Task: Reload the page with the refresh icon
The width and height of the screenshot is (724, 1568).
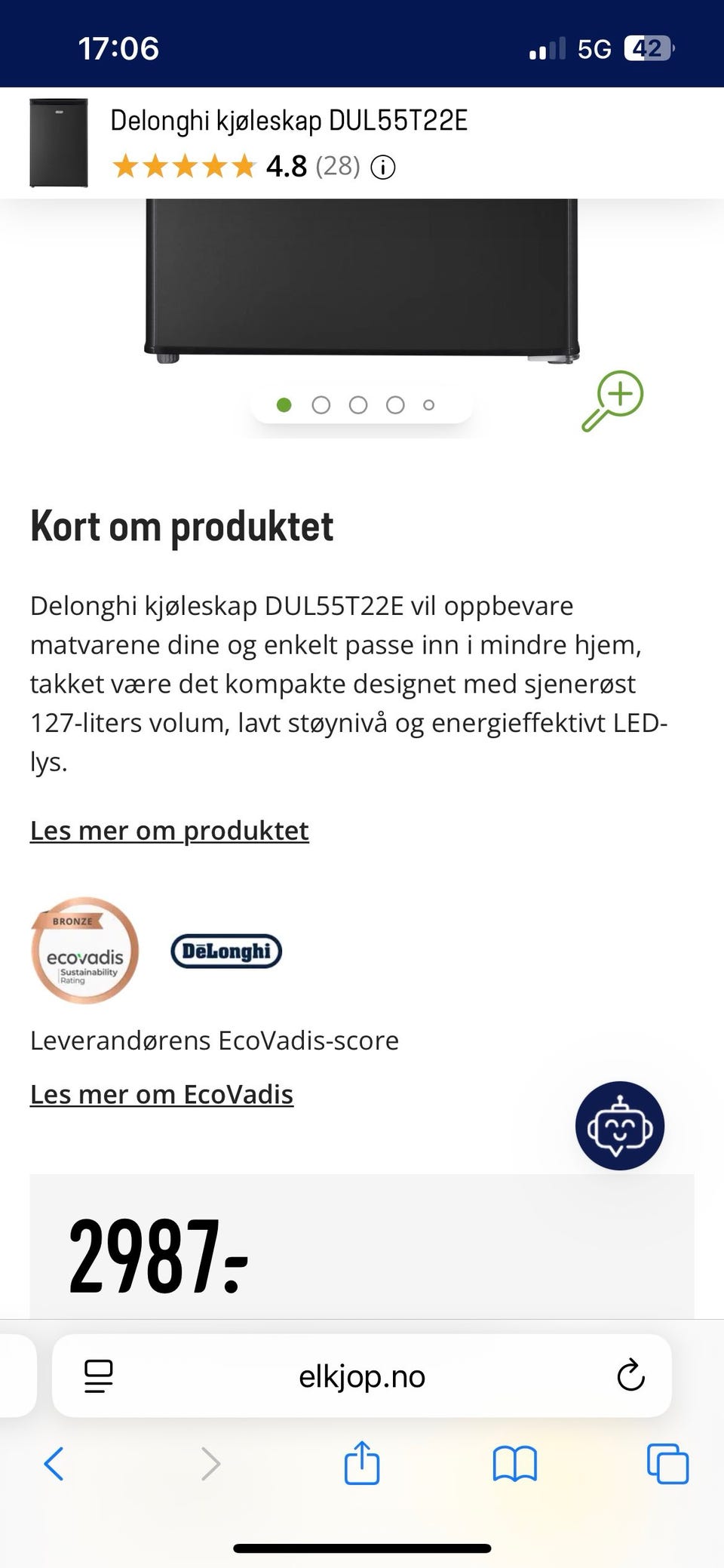Action: (628, 1376)
